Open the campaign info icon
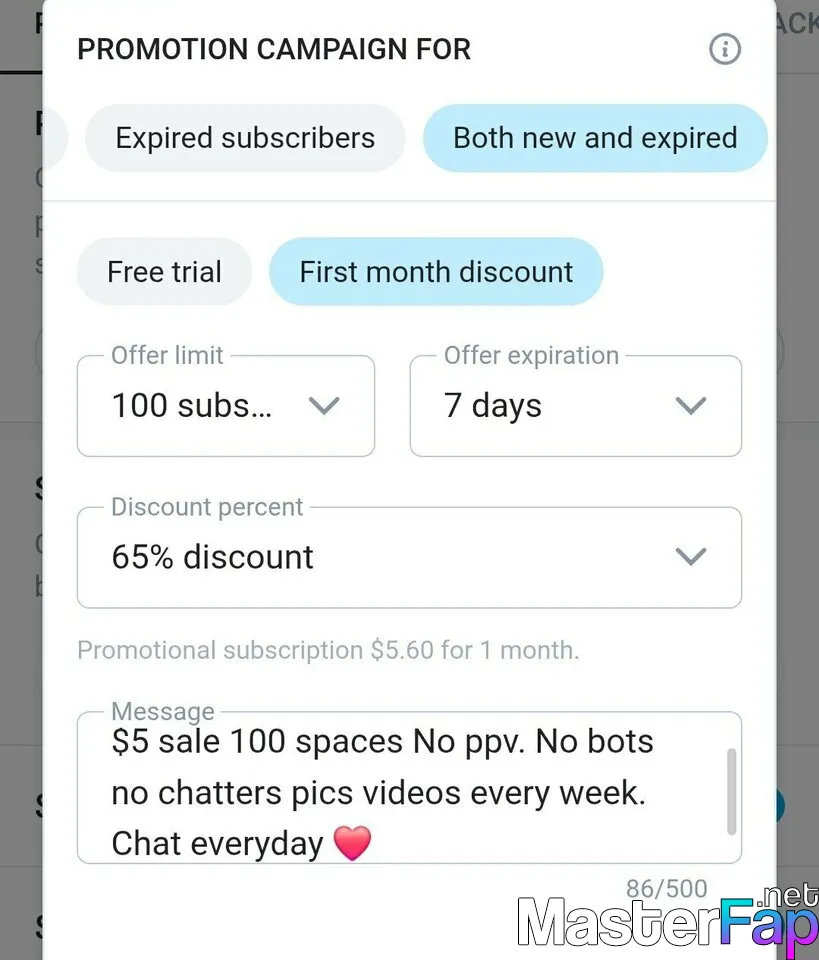819x960 pixels. 724,49
